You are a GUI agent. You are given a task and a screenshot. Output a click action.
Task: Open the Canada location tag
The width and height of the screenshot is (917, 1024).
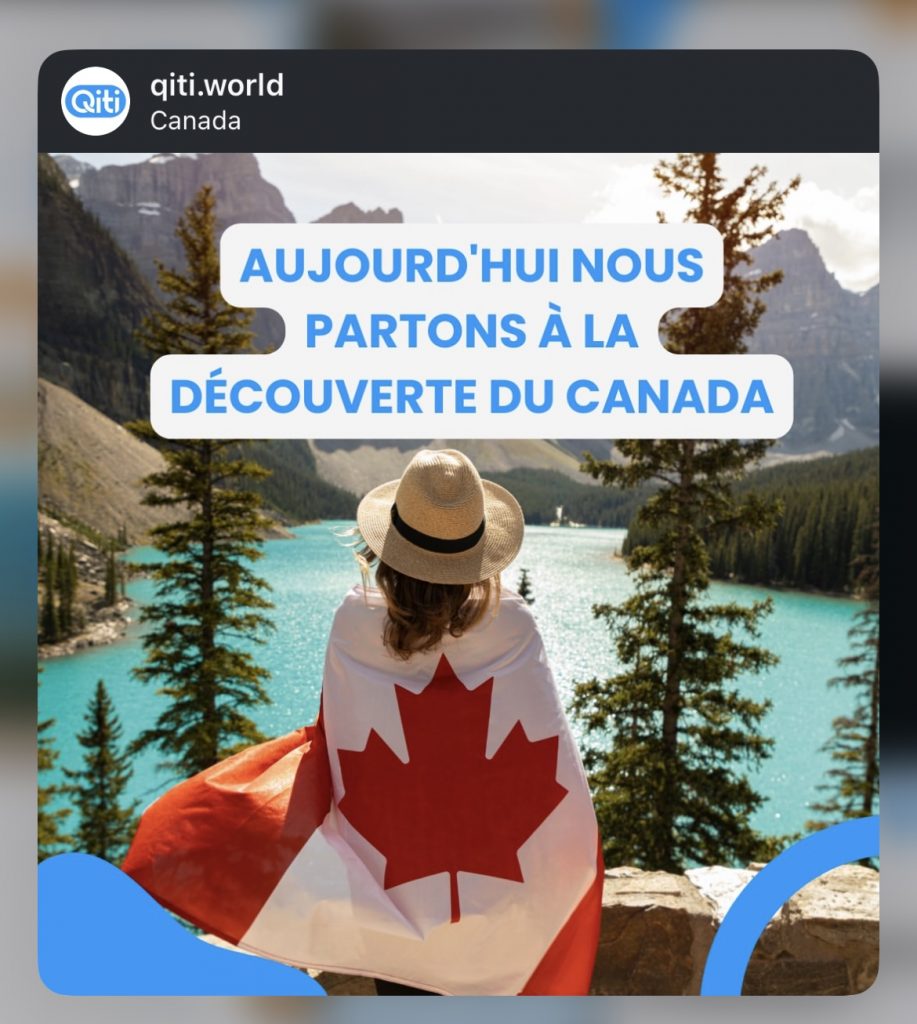[x=195, y=121]
